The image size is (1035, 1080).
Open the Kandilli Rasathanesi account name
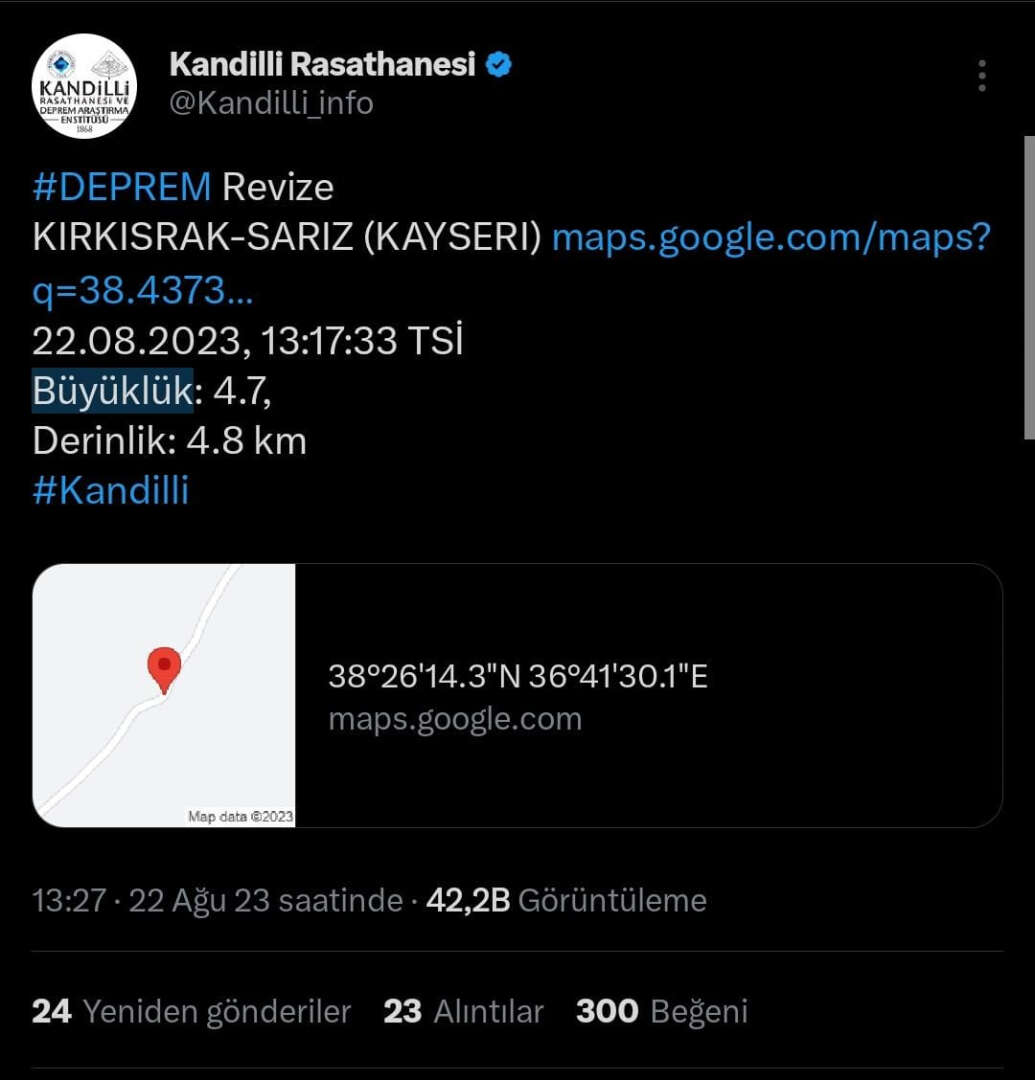click(322, 66)
